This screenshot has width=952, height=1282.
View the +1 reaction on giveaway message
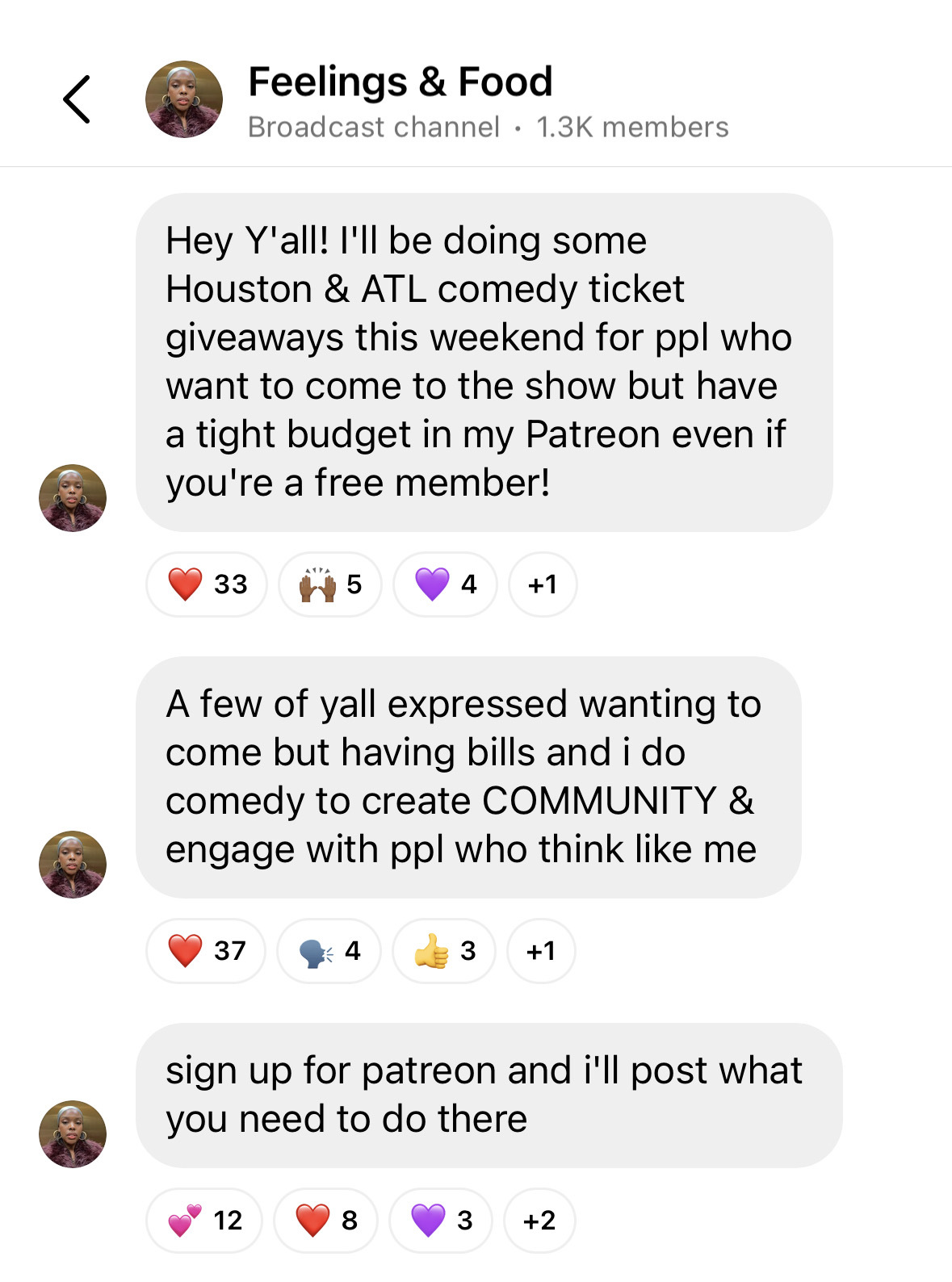coord(542,584)
